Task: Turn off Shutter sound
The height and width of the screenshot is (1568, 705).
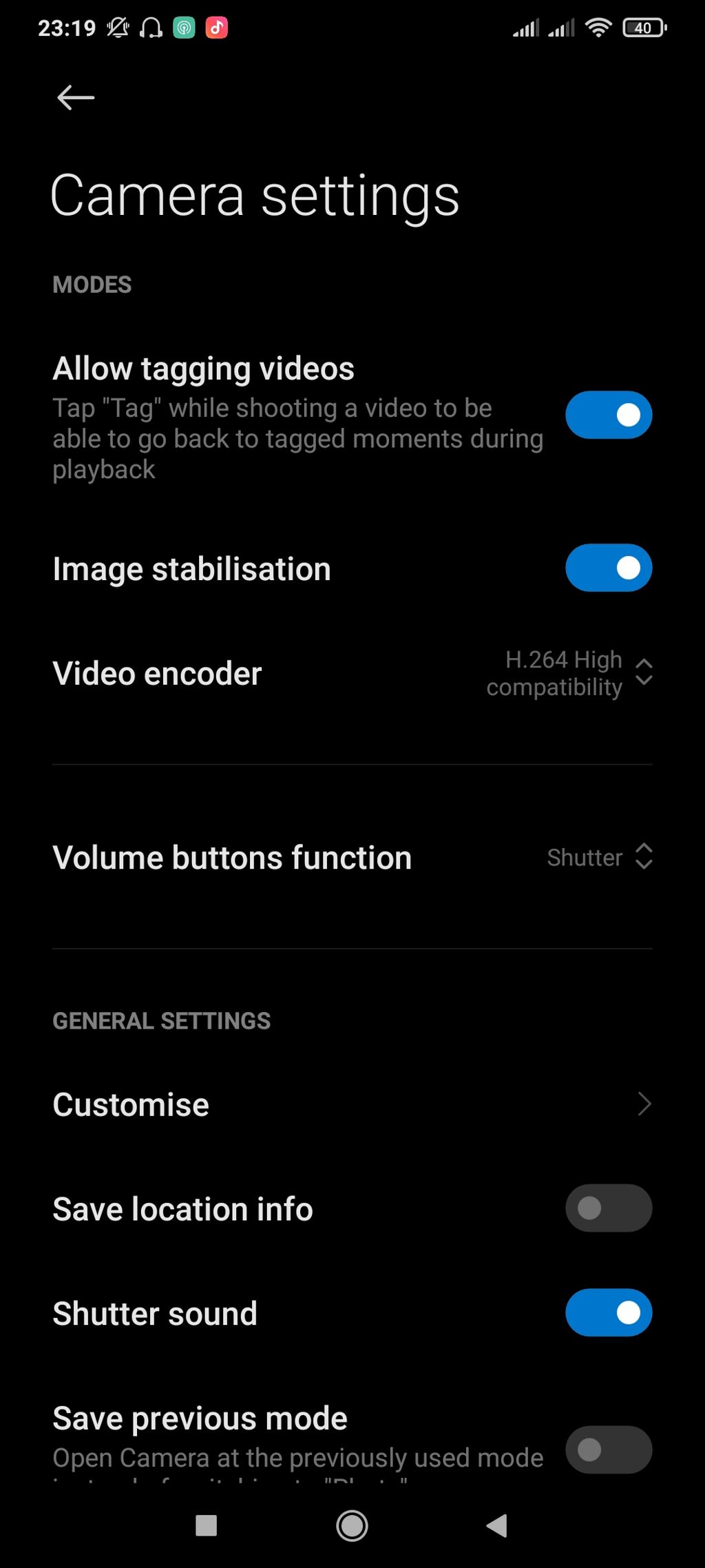Action: [608, 1313]
